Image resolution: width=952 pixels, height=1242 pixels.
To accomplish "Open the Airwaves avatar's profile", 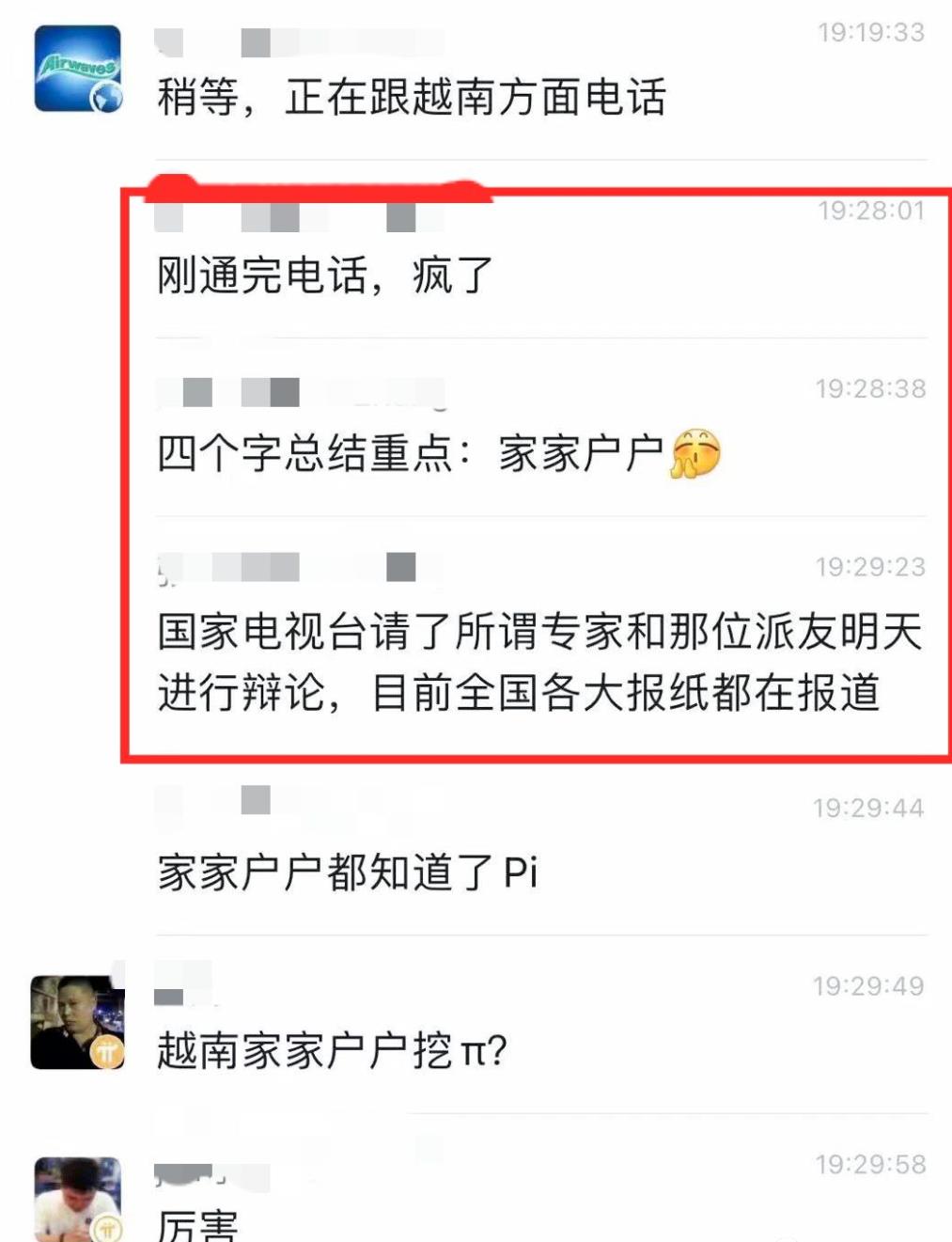I will coord(78,70).
